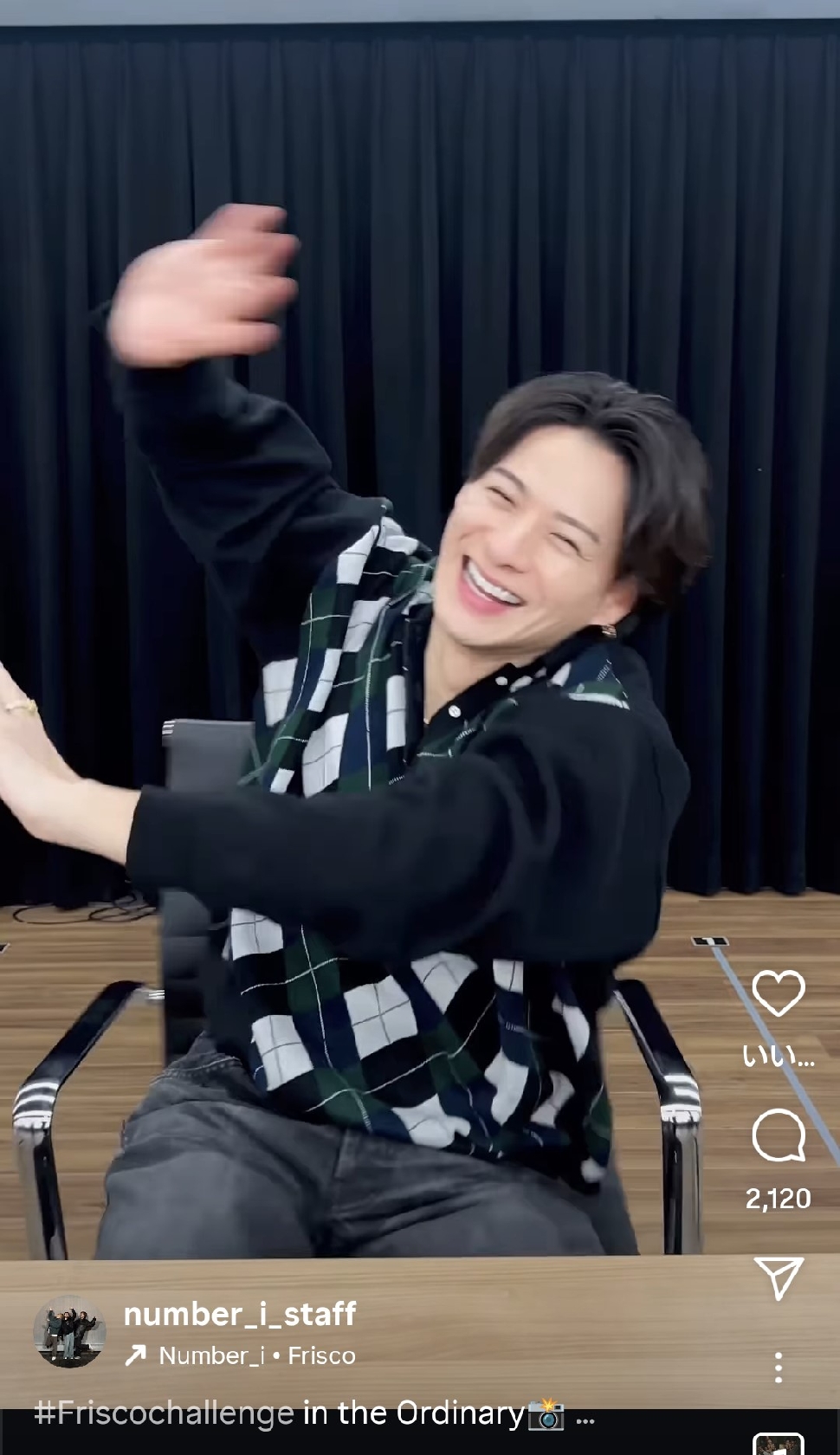Expand the caption with the ellipsis

tap(586, 1415)
